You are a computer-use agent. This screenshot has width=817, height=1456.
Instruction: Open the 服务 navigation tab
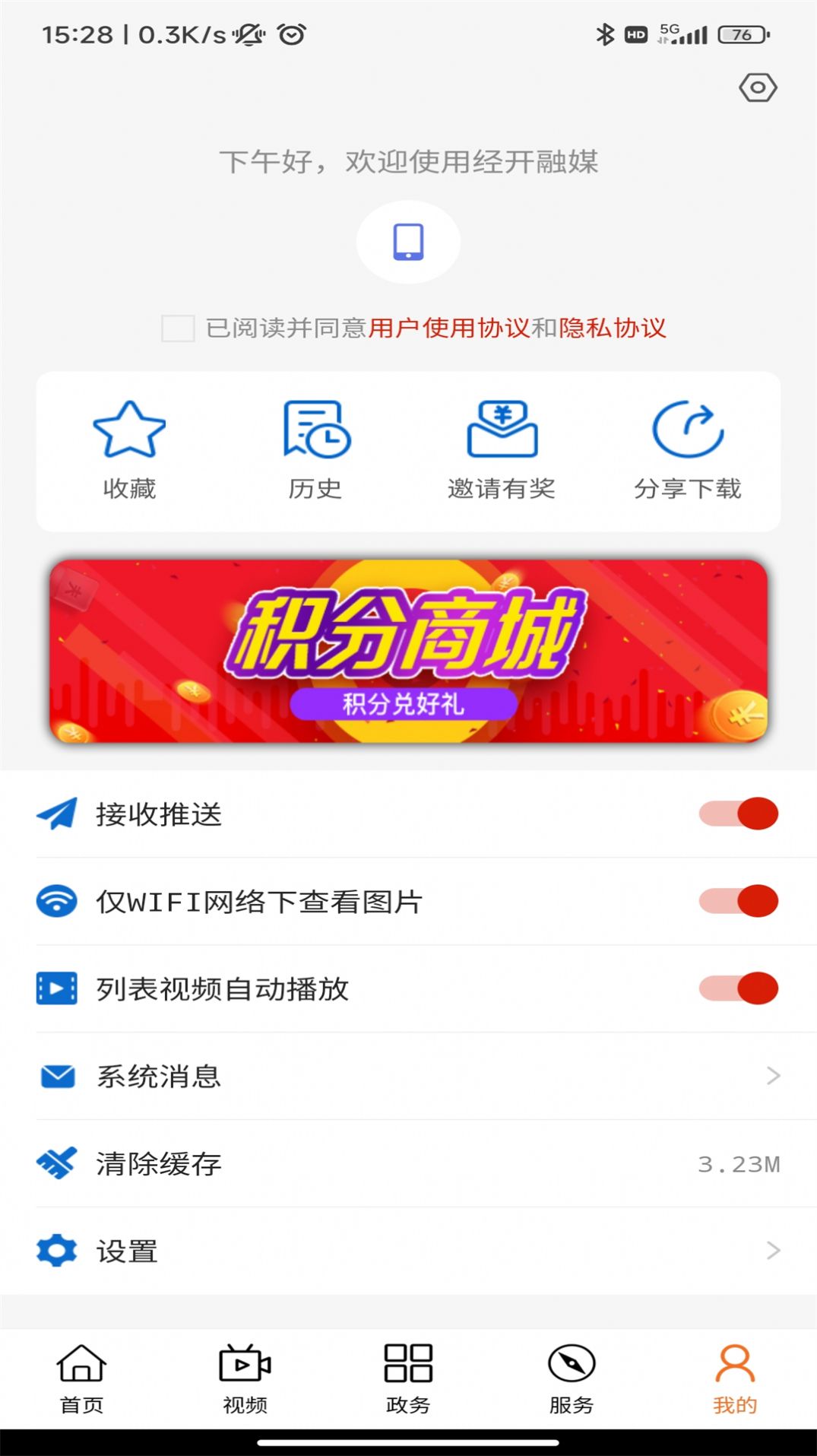point(572,1384)
